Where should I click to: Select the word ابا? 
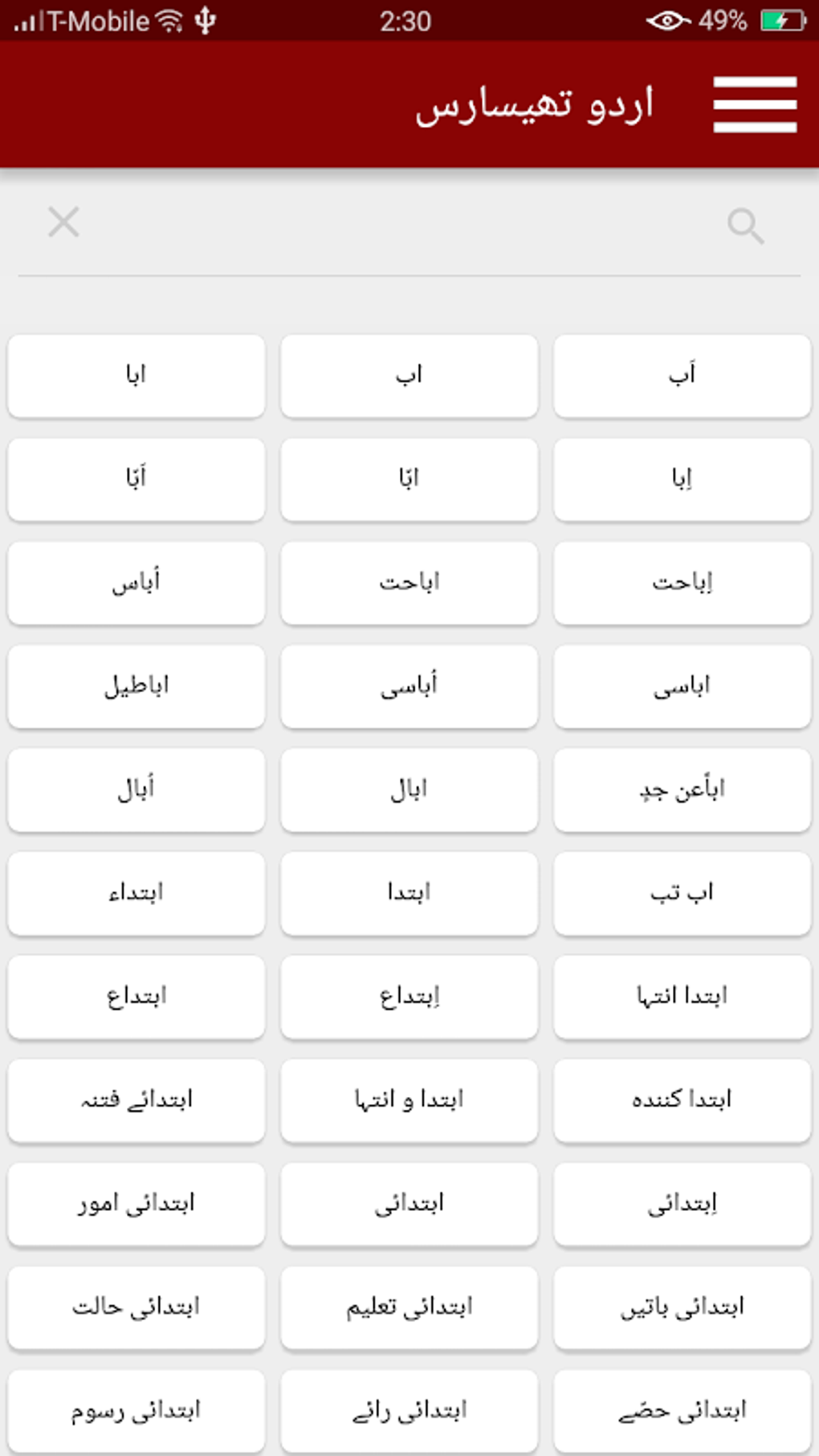[136, 373]
